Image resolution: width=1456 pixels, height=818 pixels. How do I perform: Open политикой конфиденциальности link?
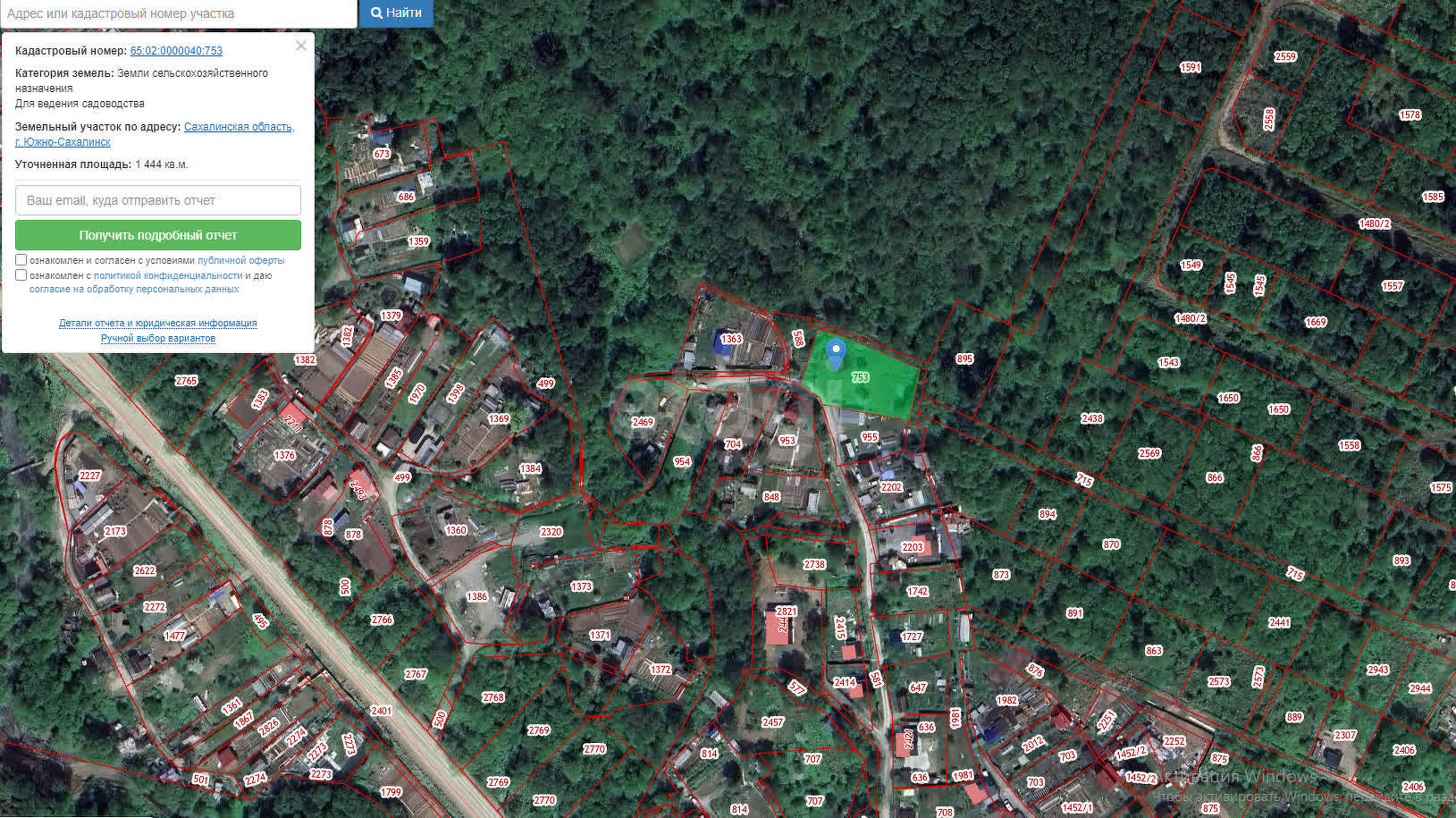(168, 275)
